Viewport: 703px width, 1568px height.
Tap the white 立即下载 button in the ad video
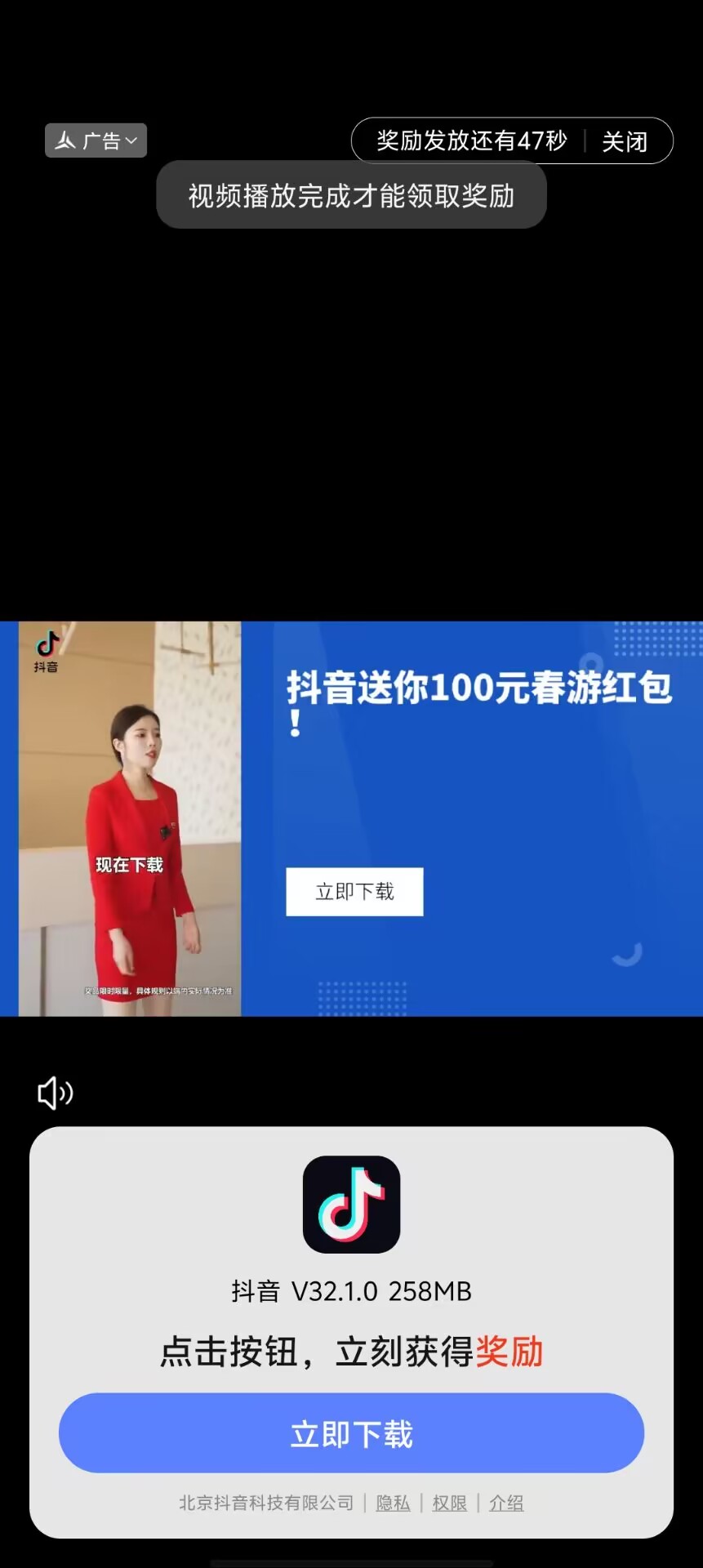(354, 891)
